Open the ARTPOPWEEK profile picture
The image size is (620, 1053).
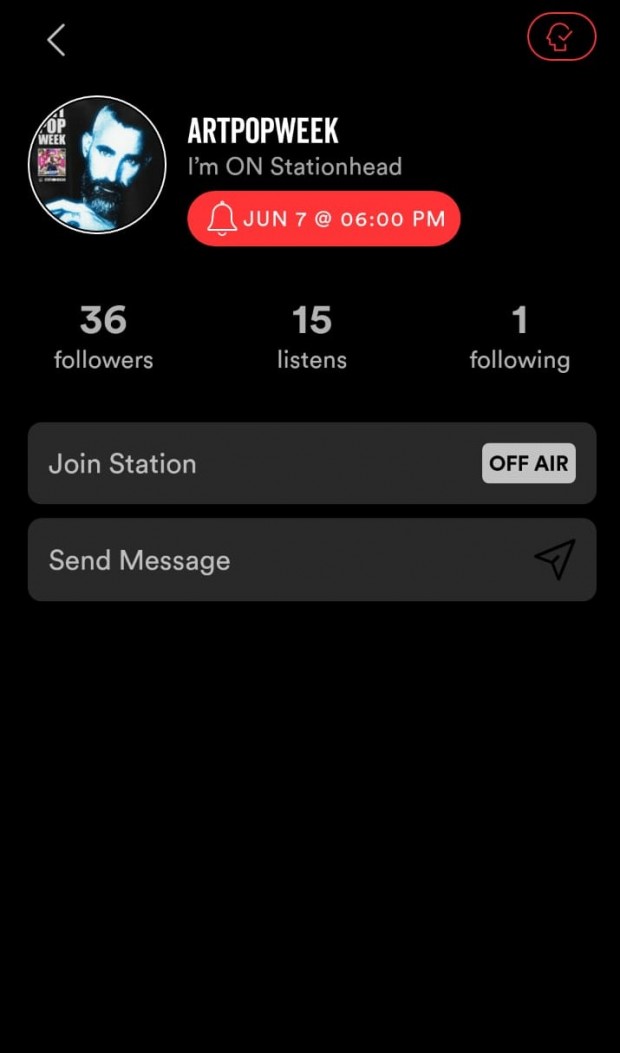pos(97,165)
